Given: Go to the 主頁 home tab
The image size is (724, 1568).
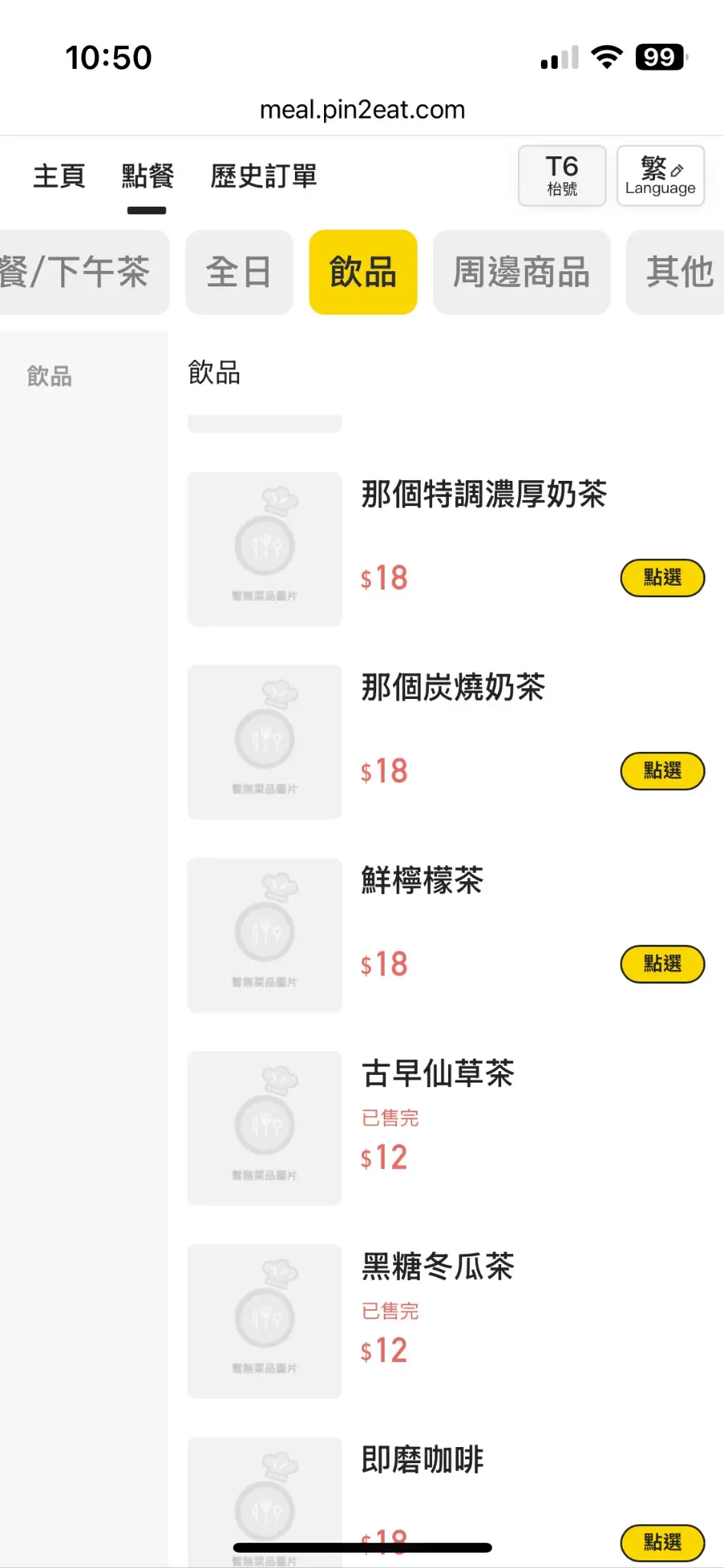Looking at the screenshot, I should (59, 177).
